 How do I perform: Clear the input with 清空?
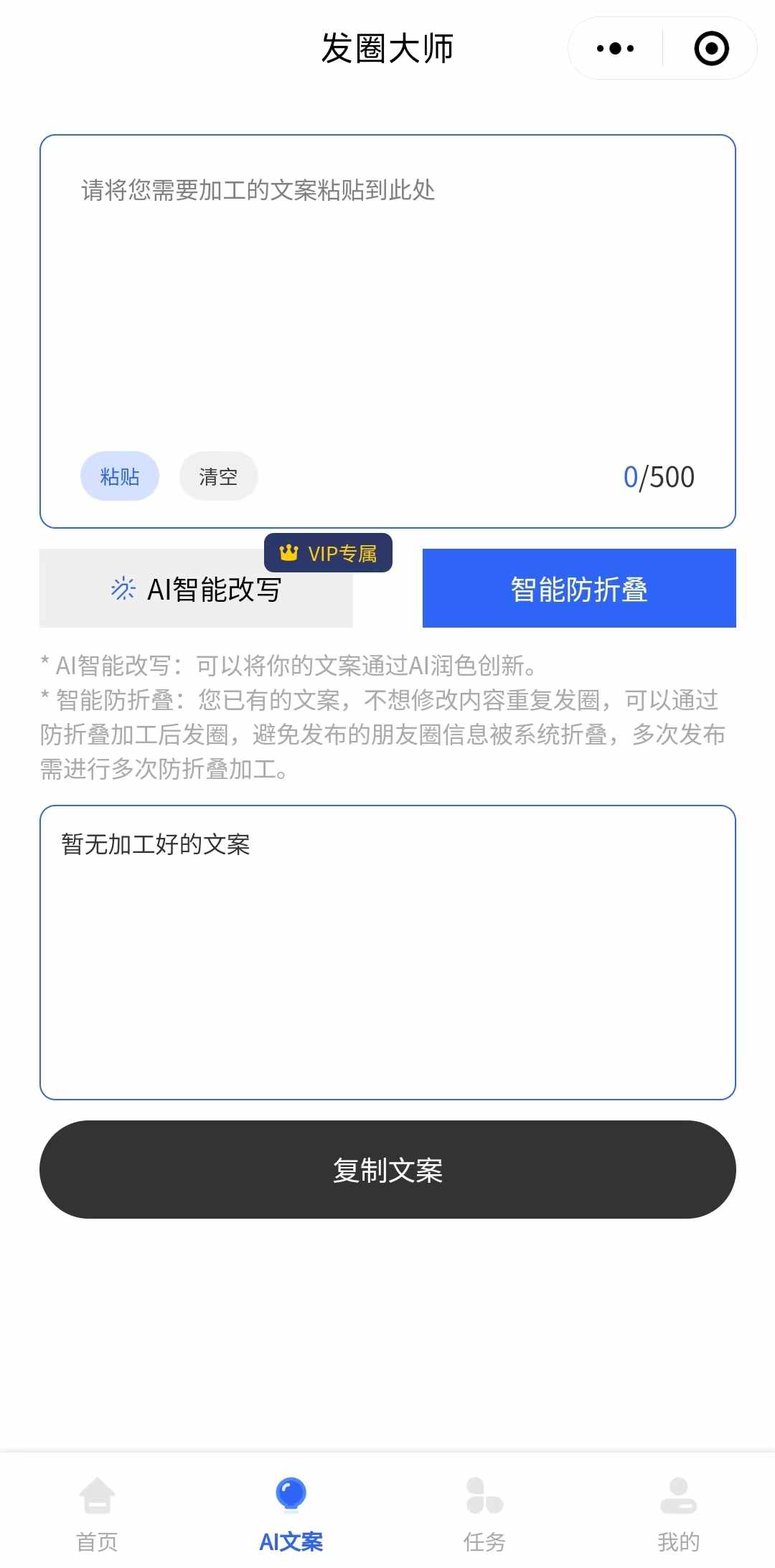point(218,476)
